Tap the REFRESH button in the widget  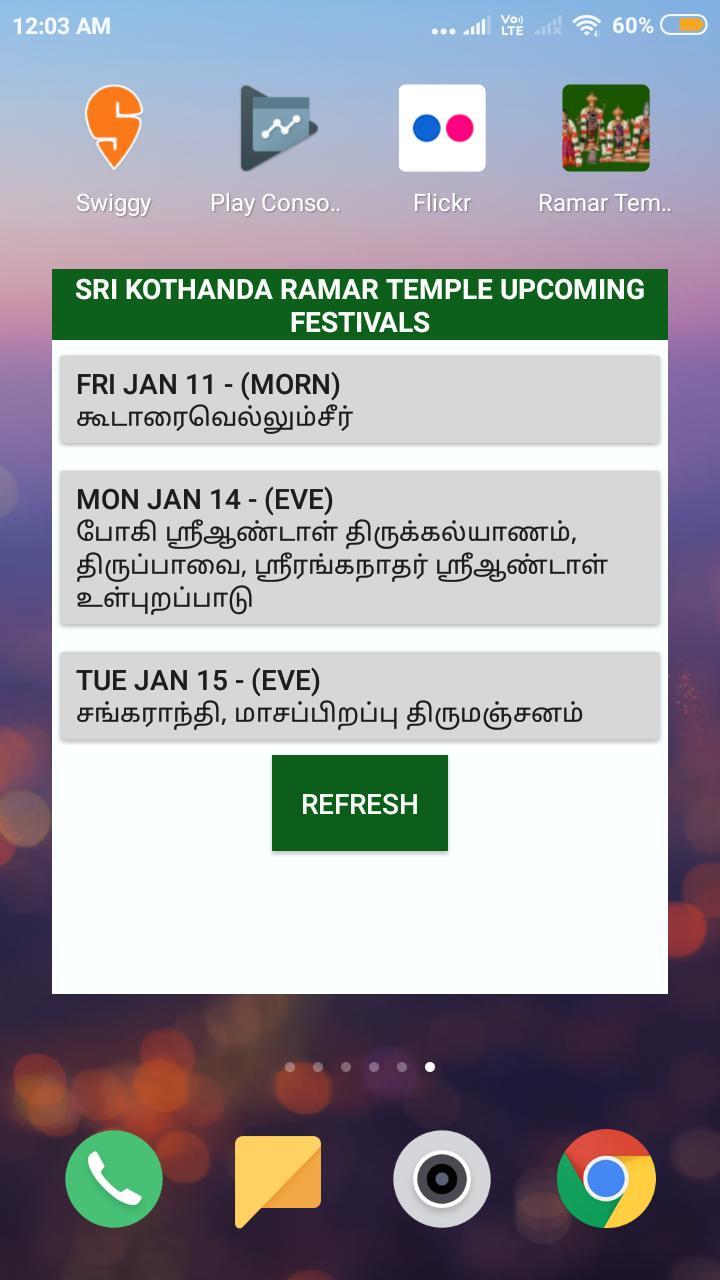pos(360,803)
